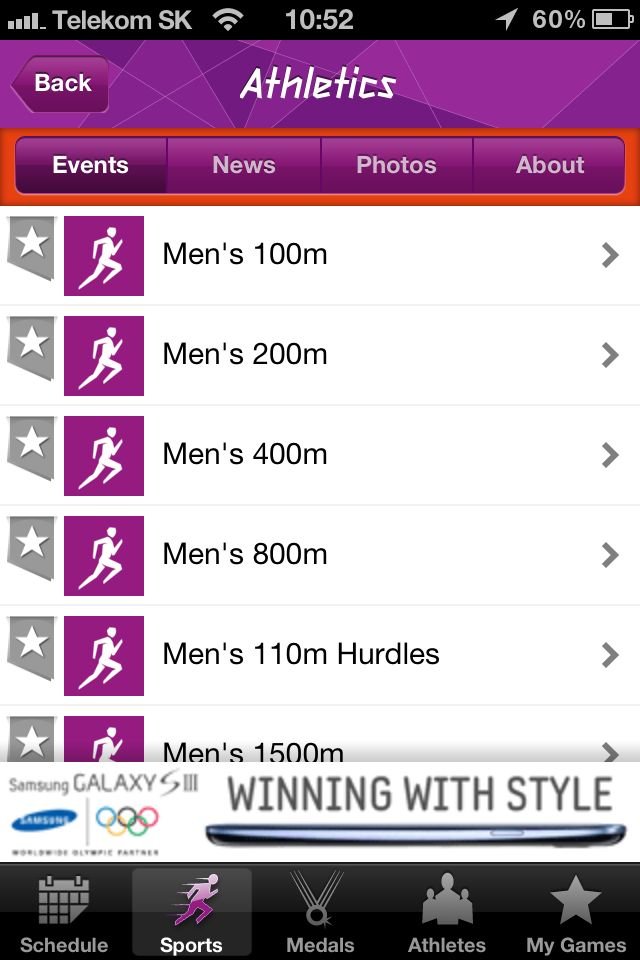Open the Men's 200m event
The width and height of the screenshot is (640, 960).
[380, 355]
